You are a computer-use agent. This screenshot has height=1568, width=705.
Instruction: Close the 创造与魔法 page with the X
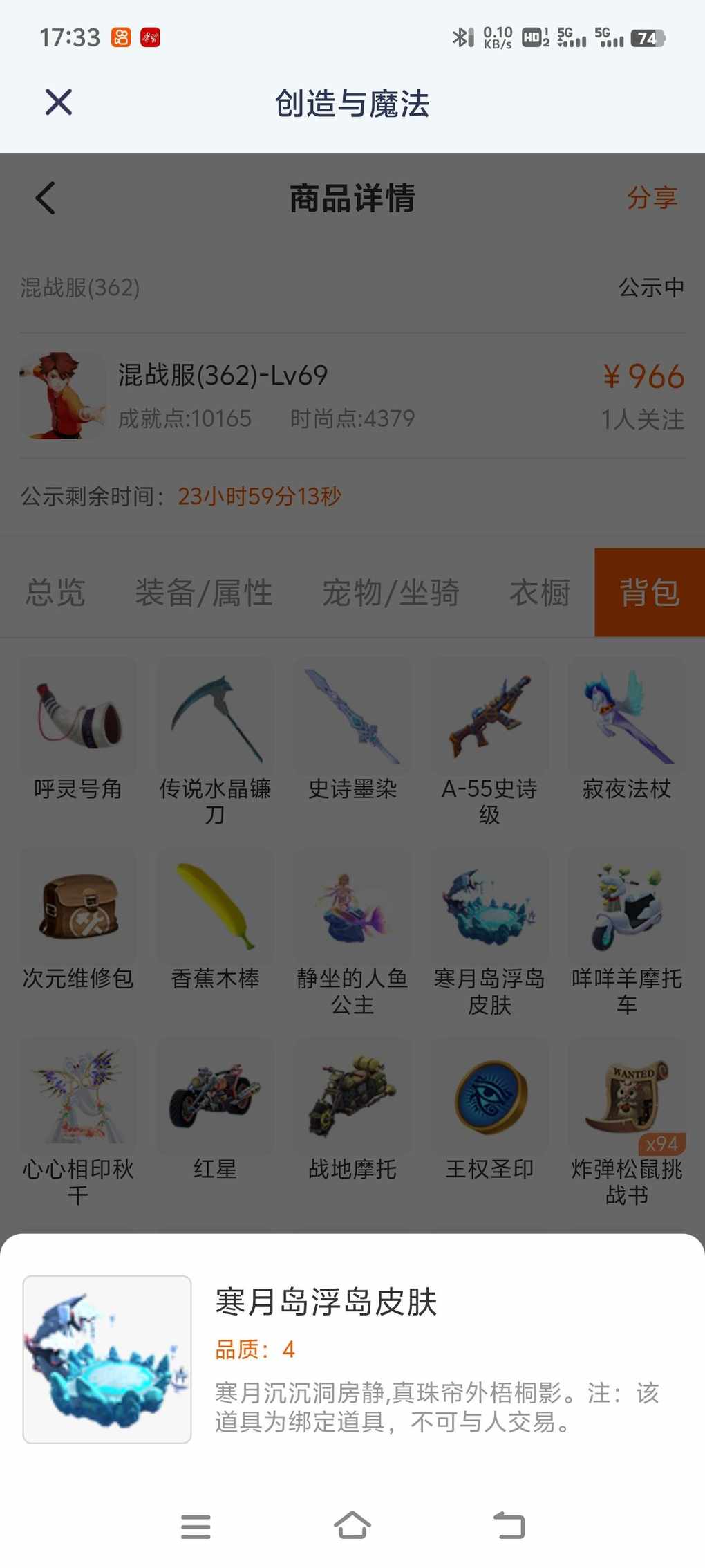point(59,102)
